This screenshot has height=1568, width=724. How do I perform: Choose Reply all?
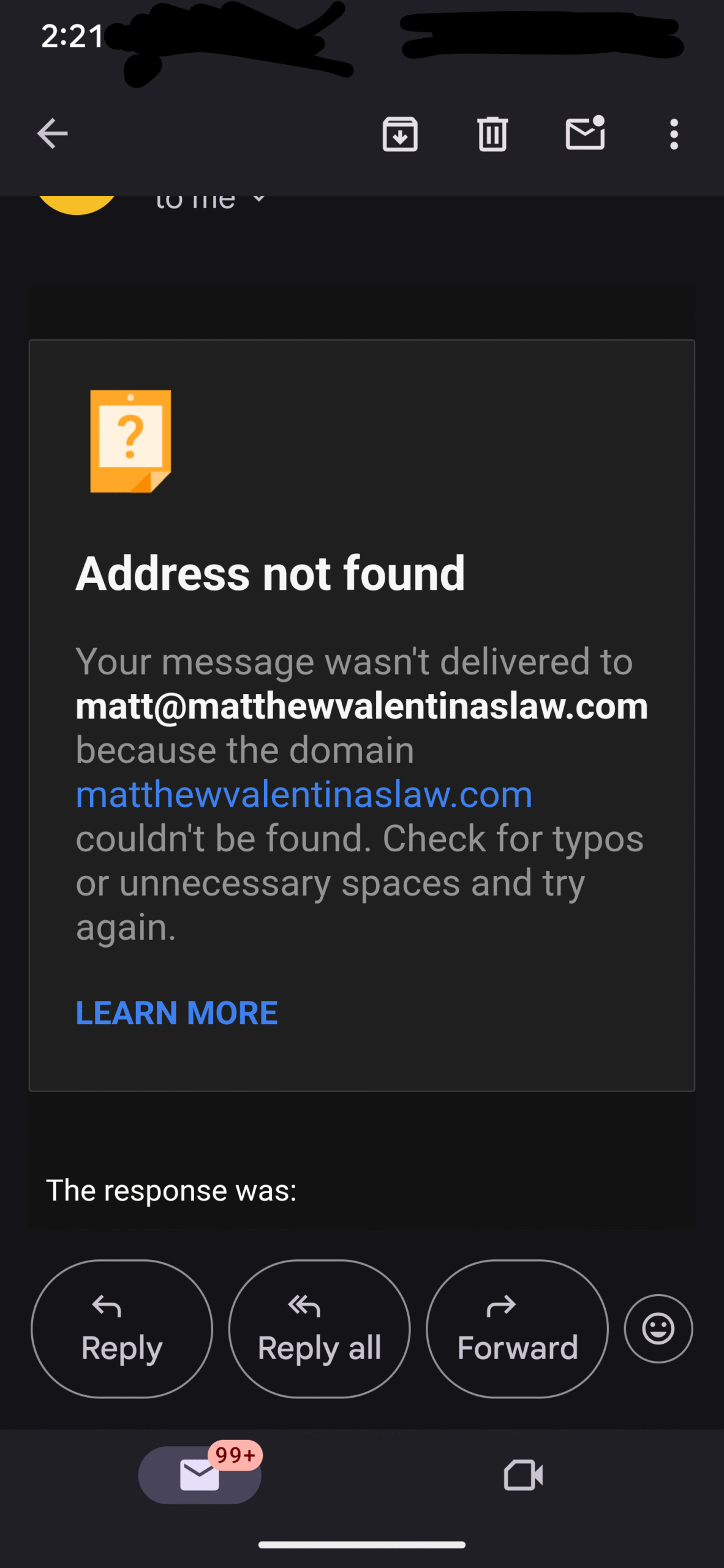pyautogui.click(x=319, y=1329)
